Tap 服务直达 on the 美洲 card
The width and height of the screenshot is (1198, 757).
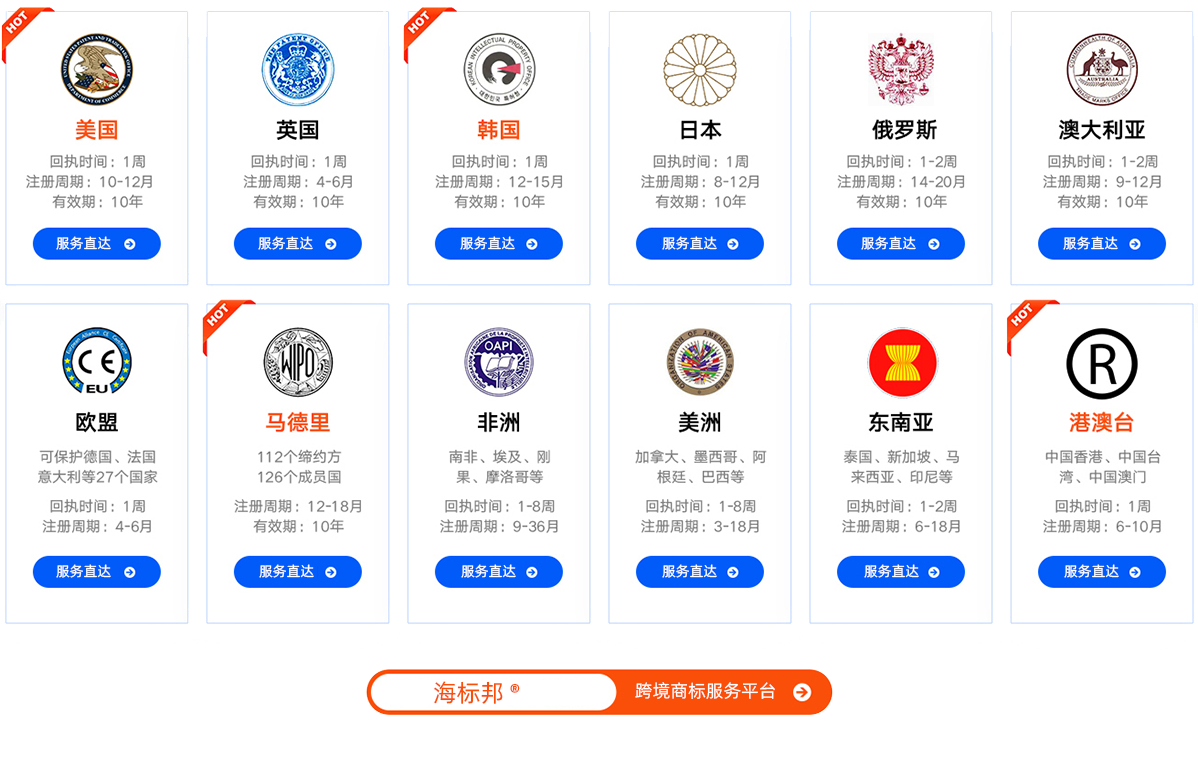(x=699, y=572)
